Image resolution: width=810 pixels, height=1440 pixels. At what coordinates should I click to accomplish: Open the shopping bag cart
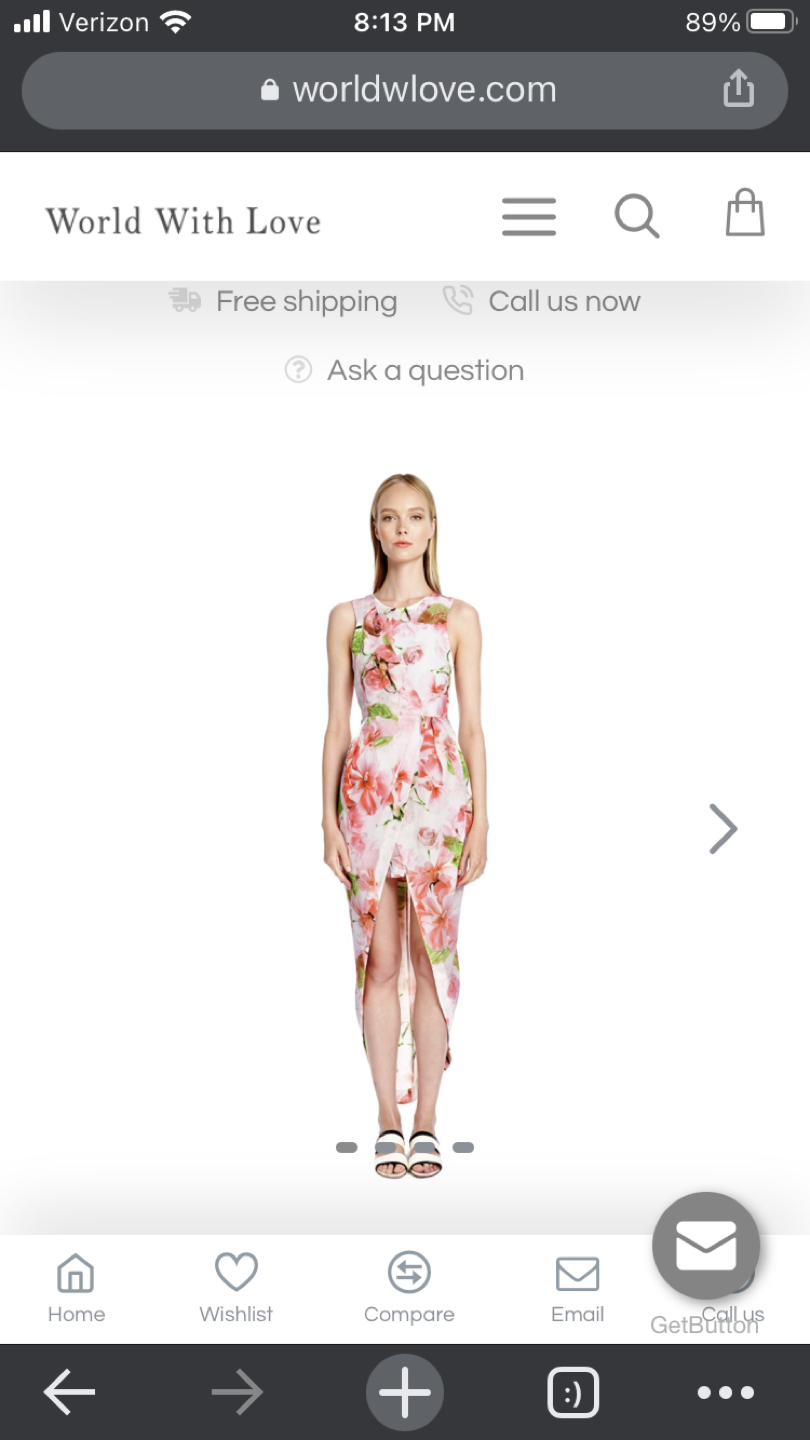click(744, 216)
